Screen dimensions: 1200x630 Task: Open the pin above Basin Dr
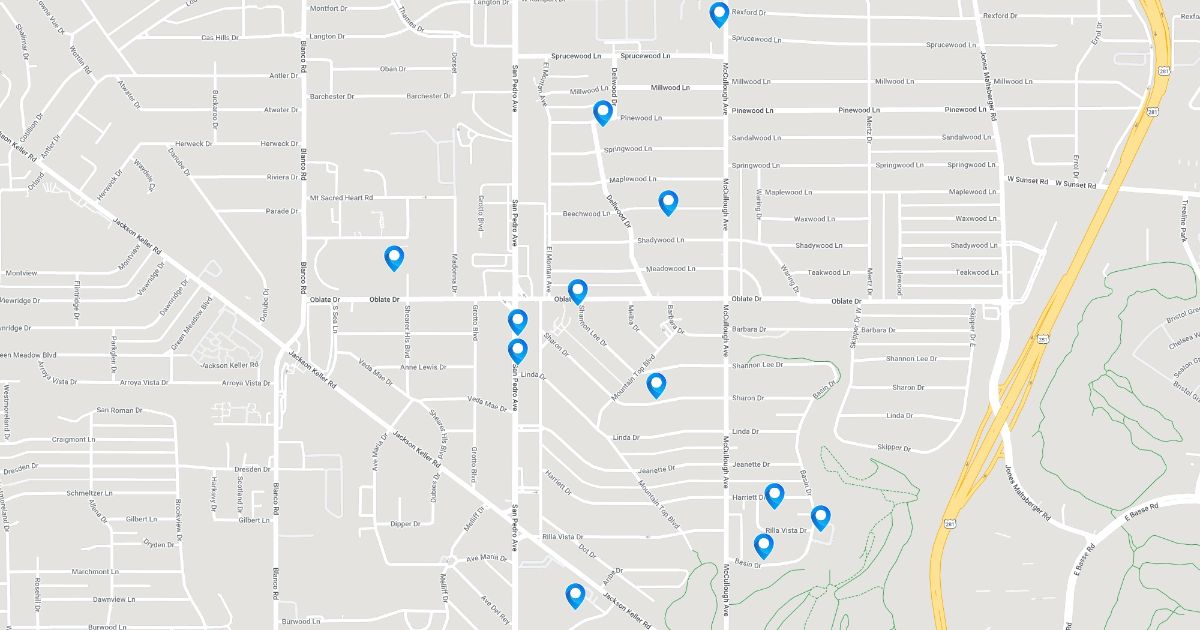click(763, 546)
